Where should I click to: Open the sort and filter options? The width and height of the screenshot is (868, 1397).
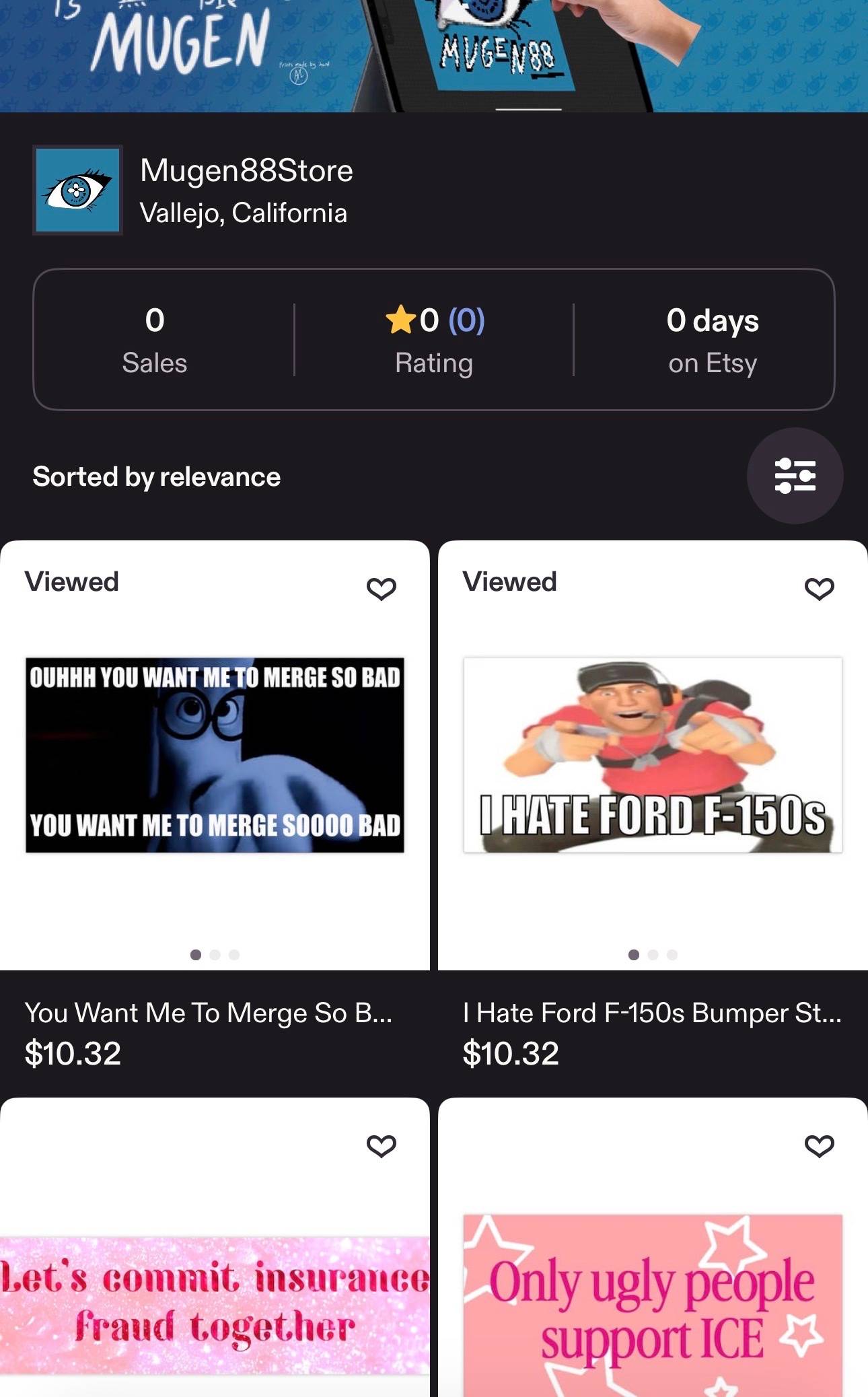click(x=795, y=476)
